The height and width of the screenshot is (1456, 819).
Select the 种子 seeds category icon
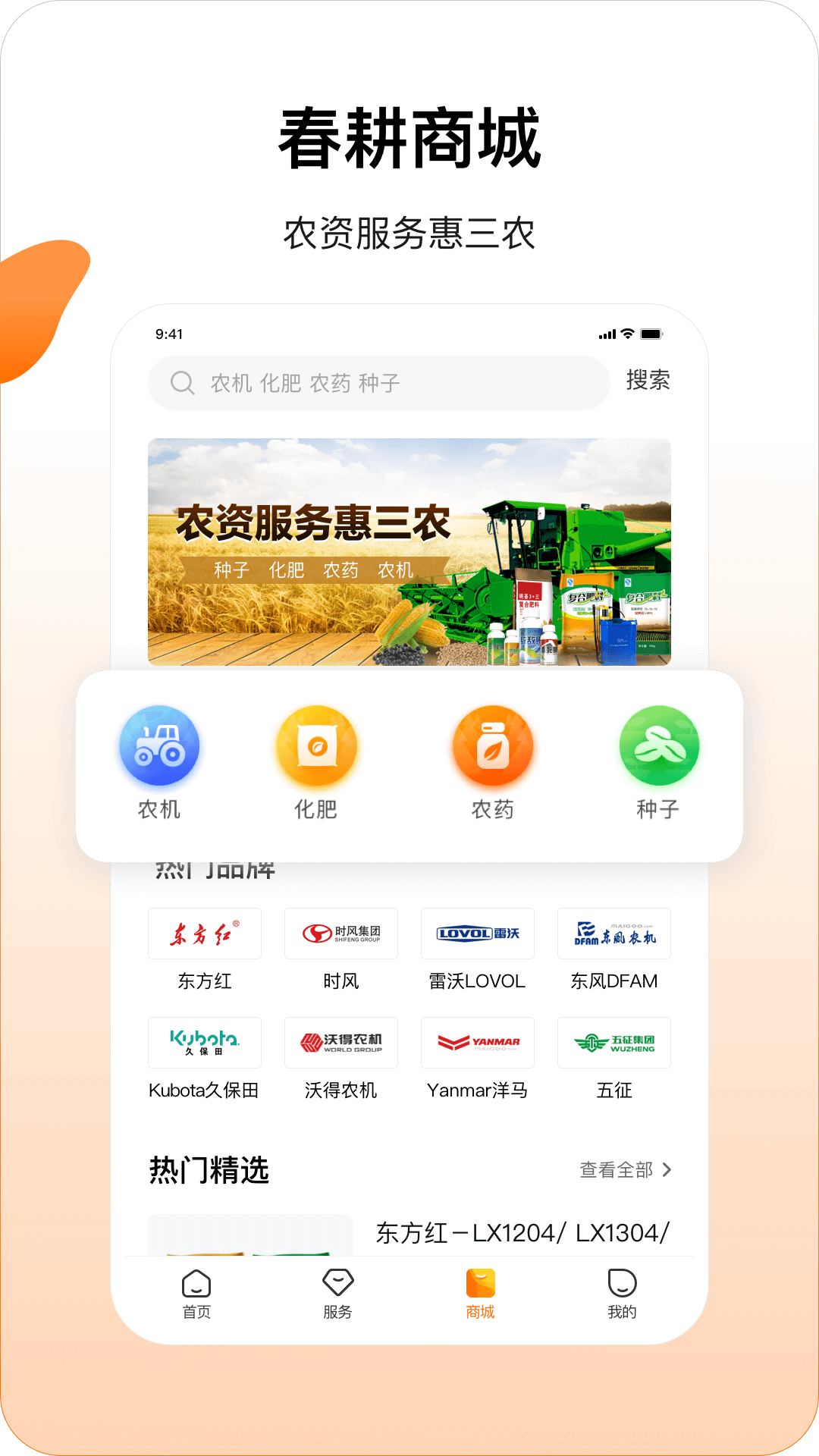[x=658, y=745]
